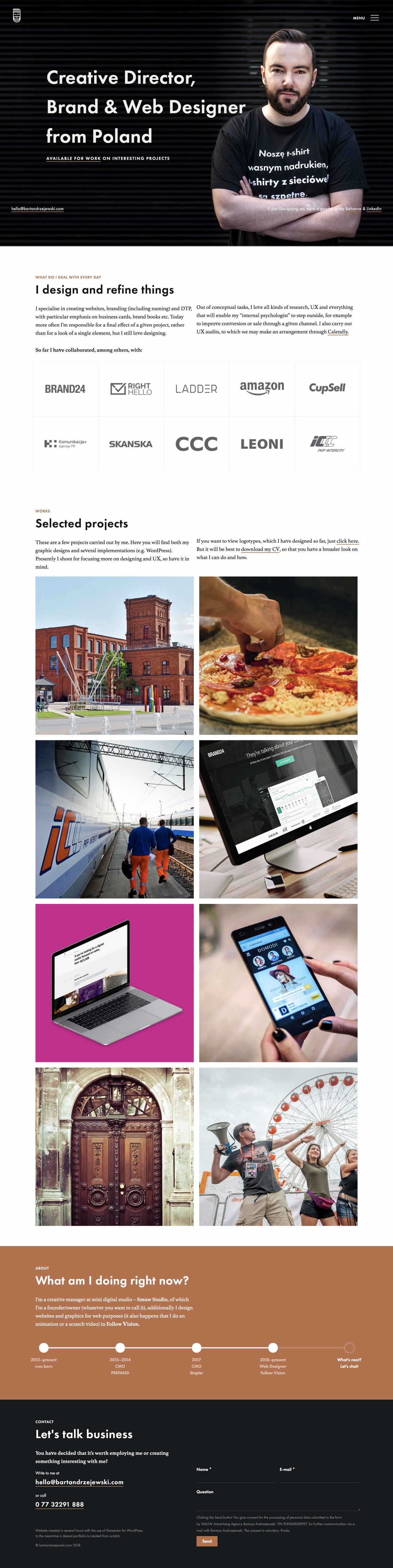
Task: Open the PKP Intercity train project
Action: [115, 819]
